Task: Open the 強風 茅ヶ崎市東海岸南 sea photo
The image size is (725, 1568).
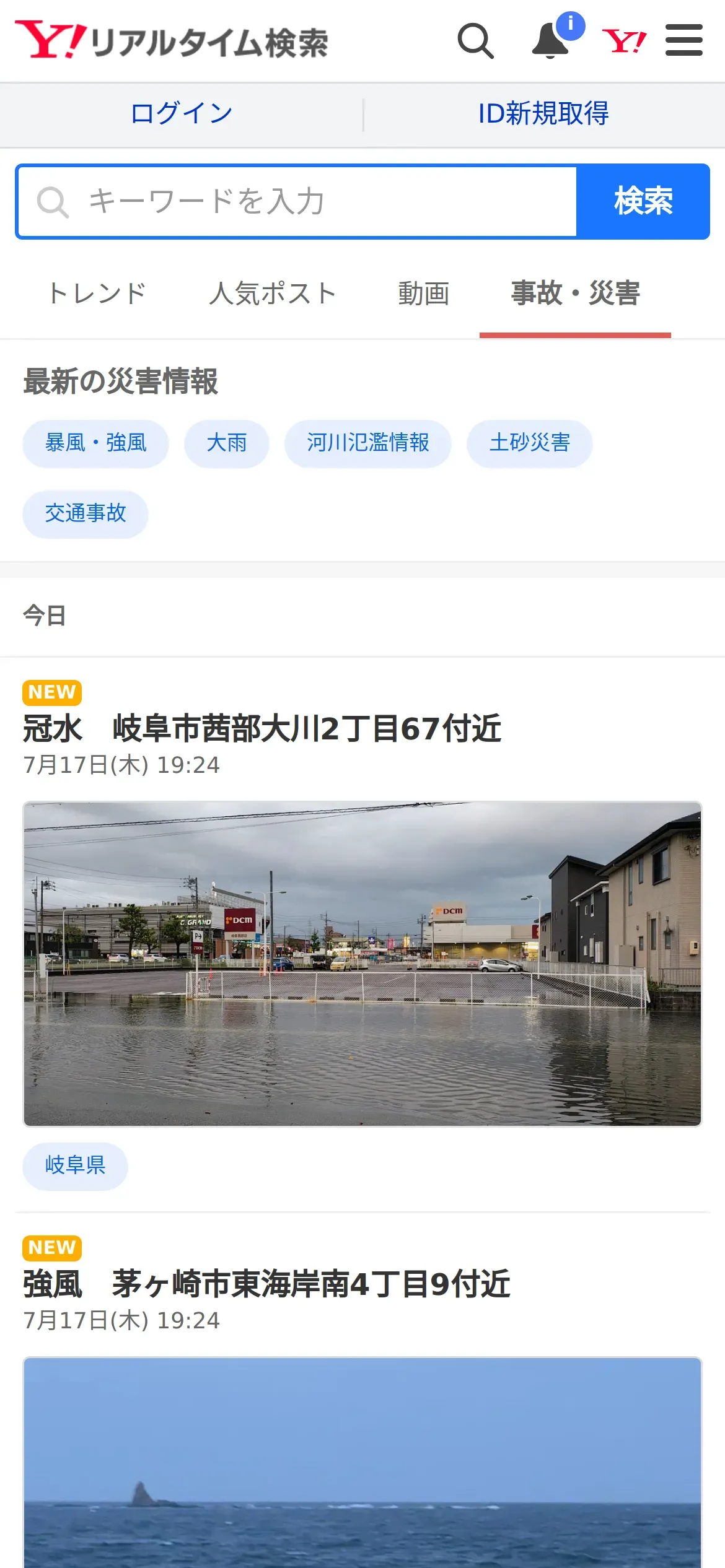Action: (x=362, y=1461)
